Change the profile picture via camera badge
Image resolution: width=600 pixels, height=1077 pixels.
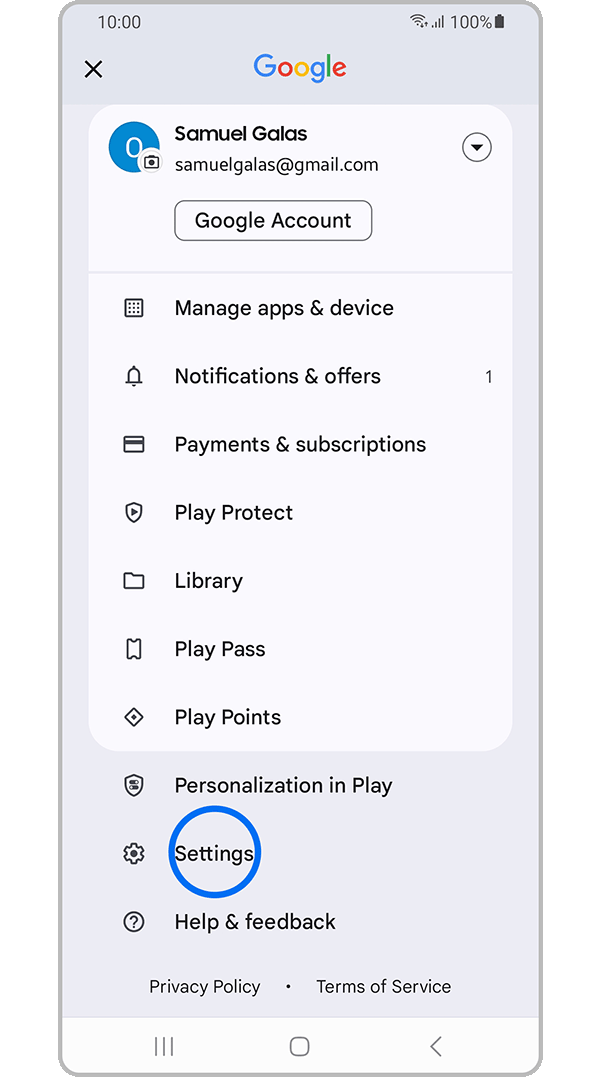coord(151,162)
